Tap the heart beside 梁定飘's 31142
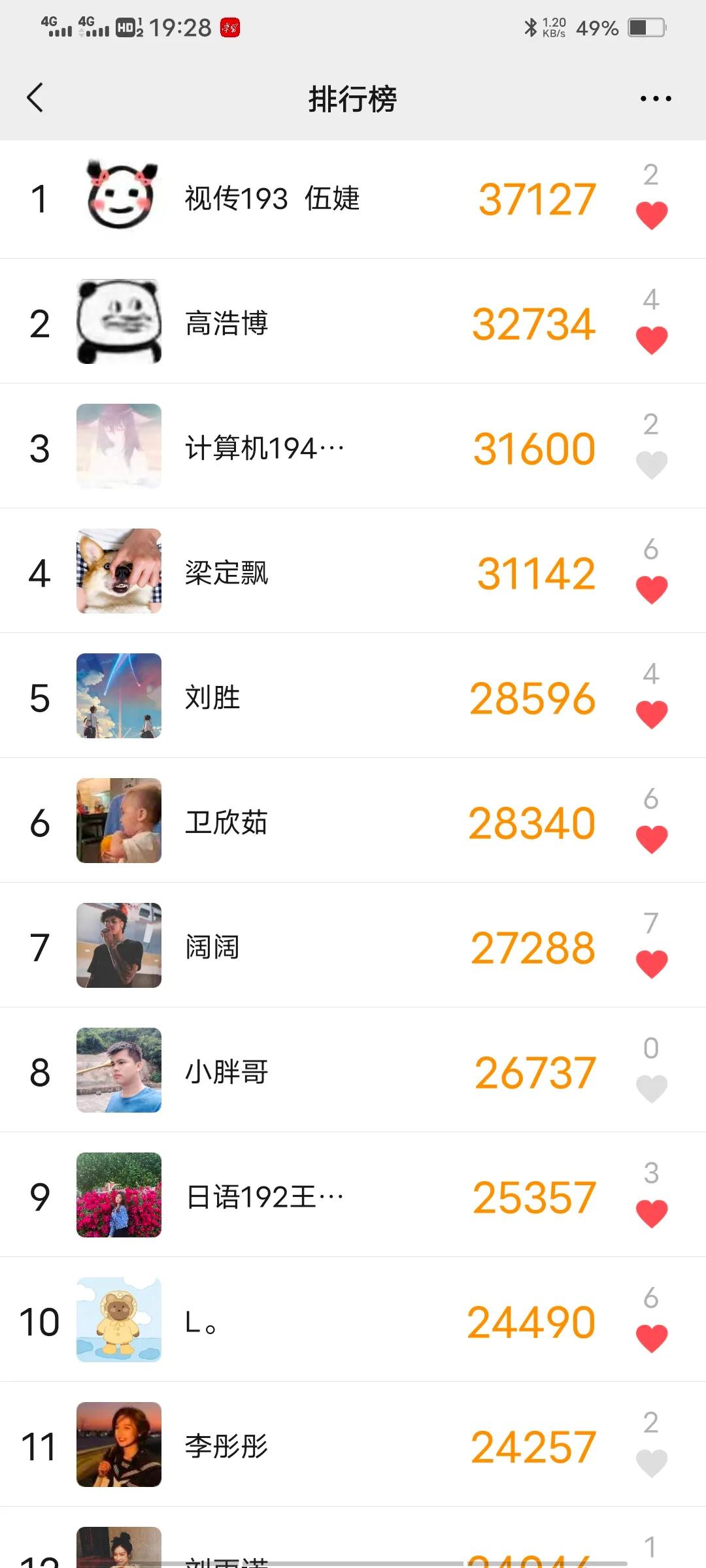706x1568 pixels. tap(651, 589)
